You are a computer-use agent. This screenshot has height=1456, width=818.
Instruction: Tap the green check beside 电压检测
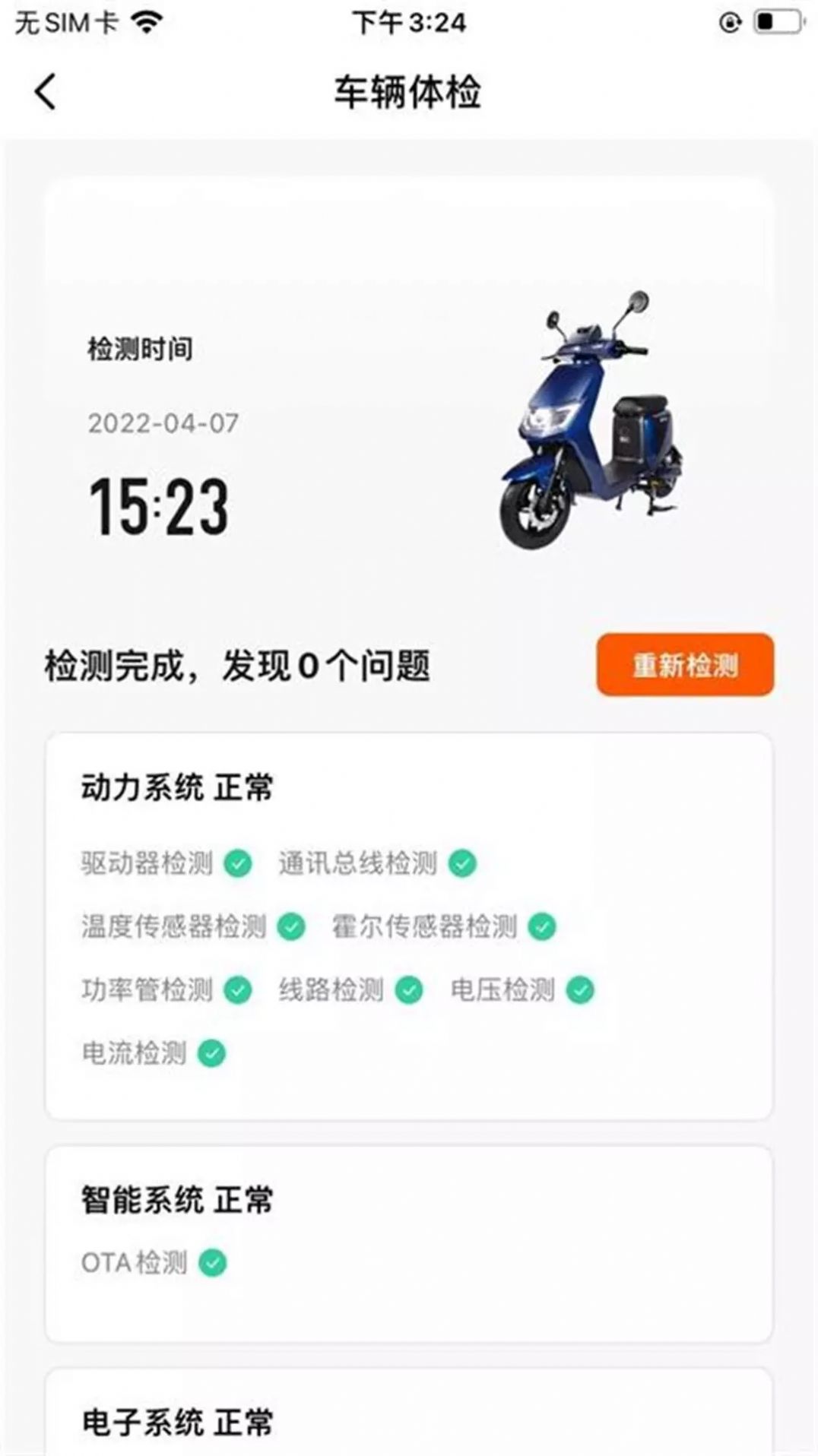pos(579,990)
